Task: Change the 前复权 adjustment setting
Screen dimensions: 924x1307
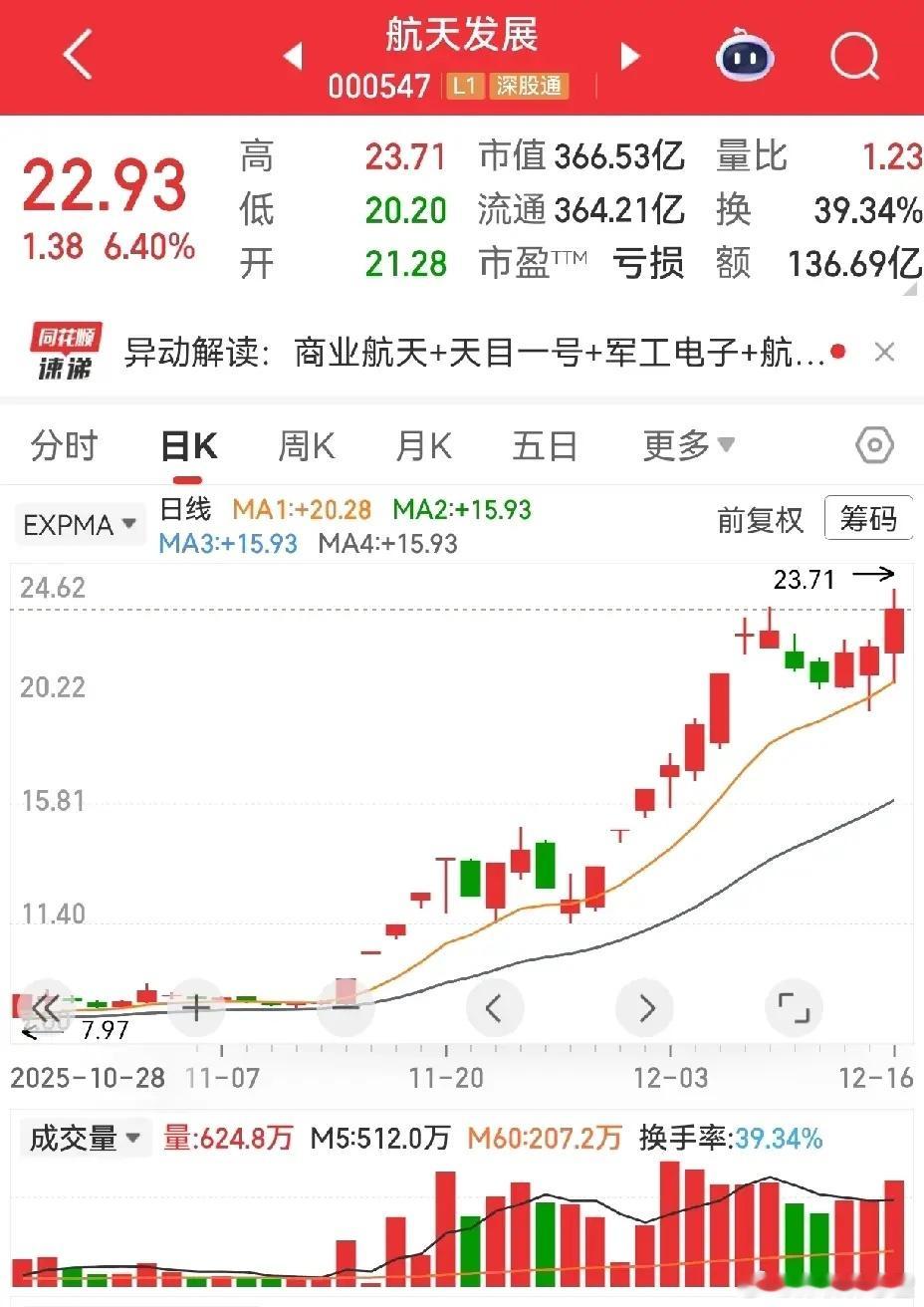Action: coord(760,519)
